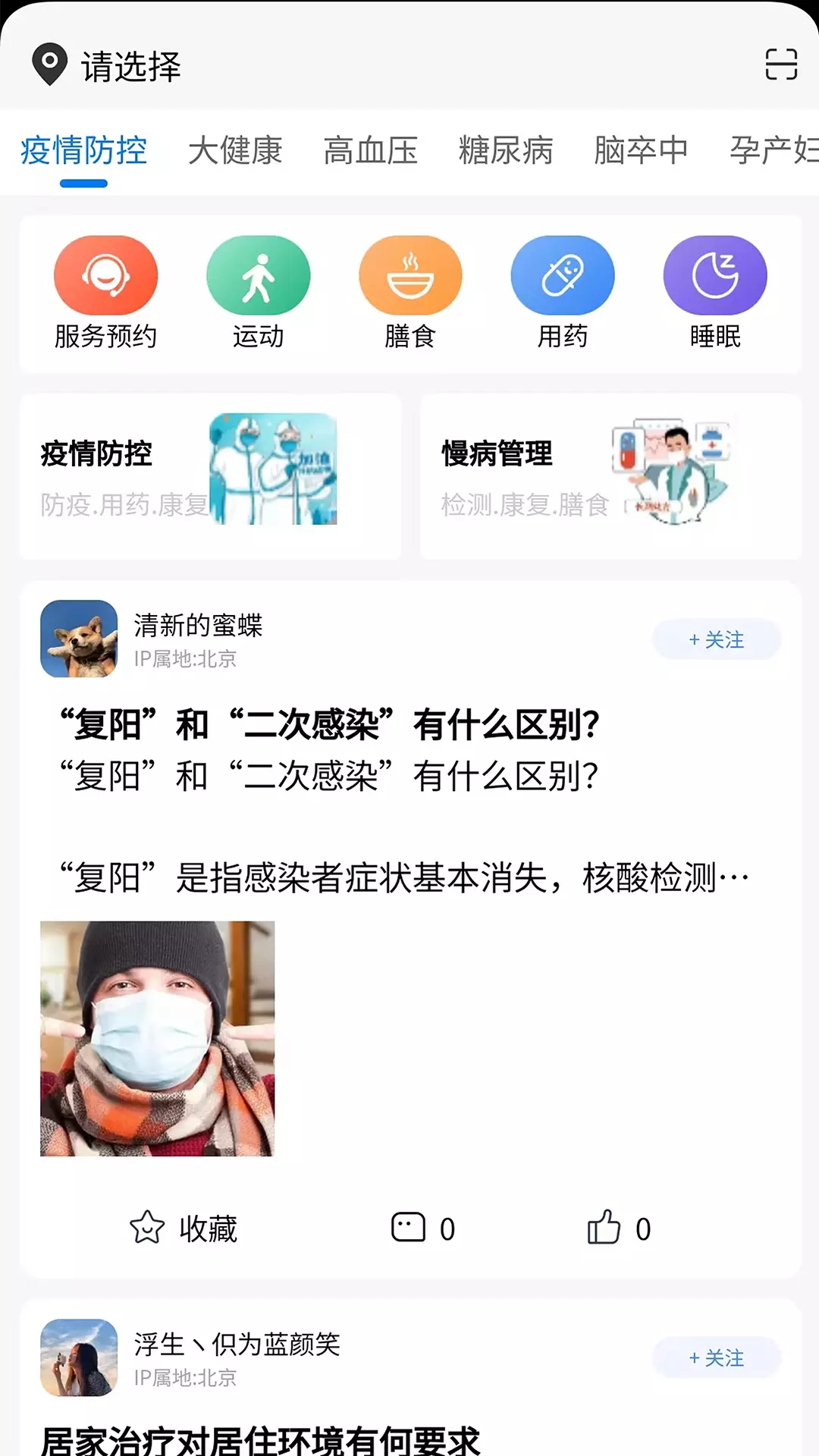Open the 睡眠 sleep section
The width and height of the screenshot is (819, 1456).
tap(715, 293)
